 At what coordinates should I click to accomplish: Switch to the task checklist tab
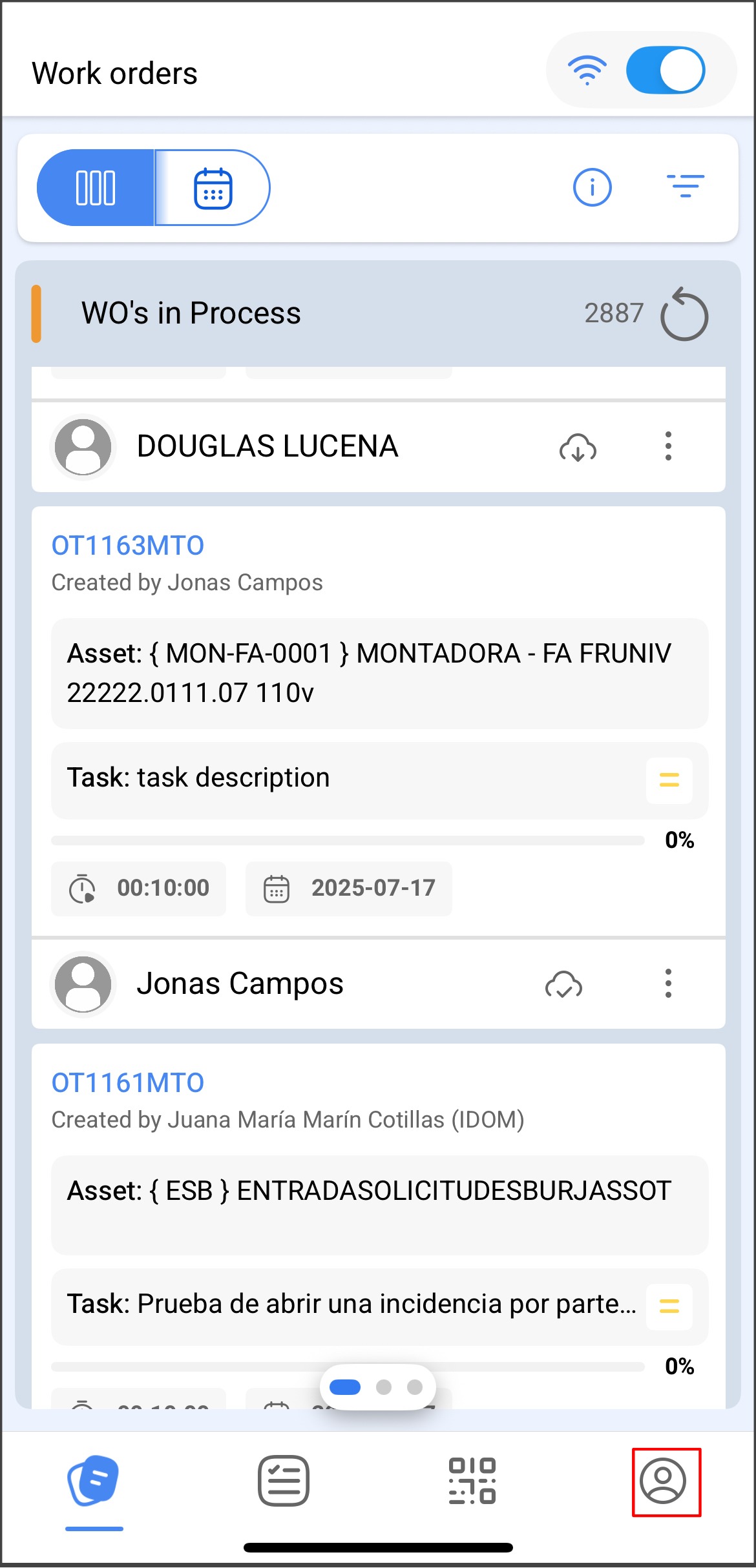click(x=283, y=1480)
